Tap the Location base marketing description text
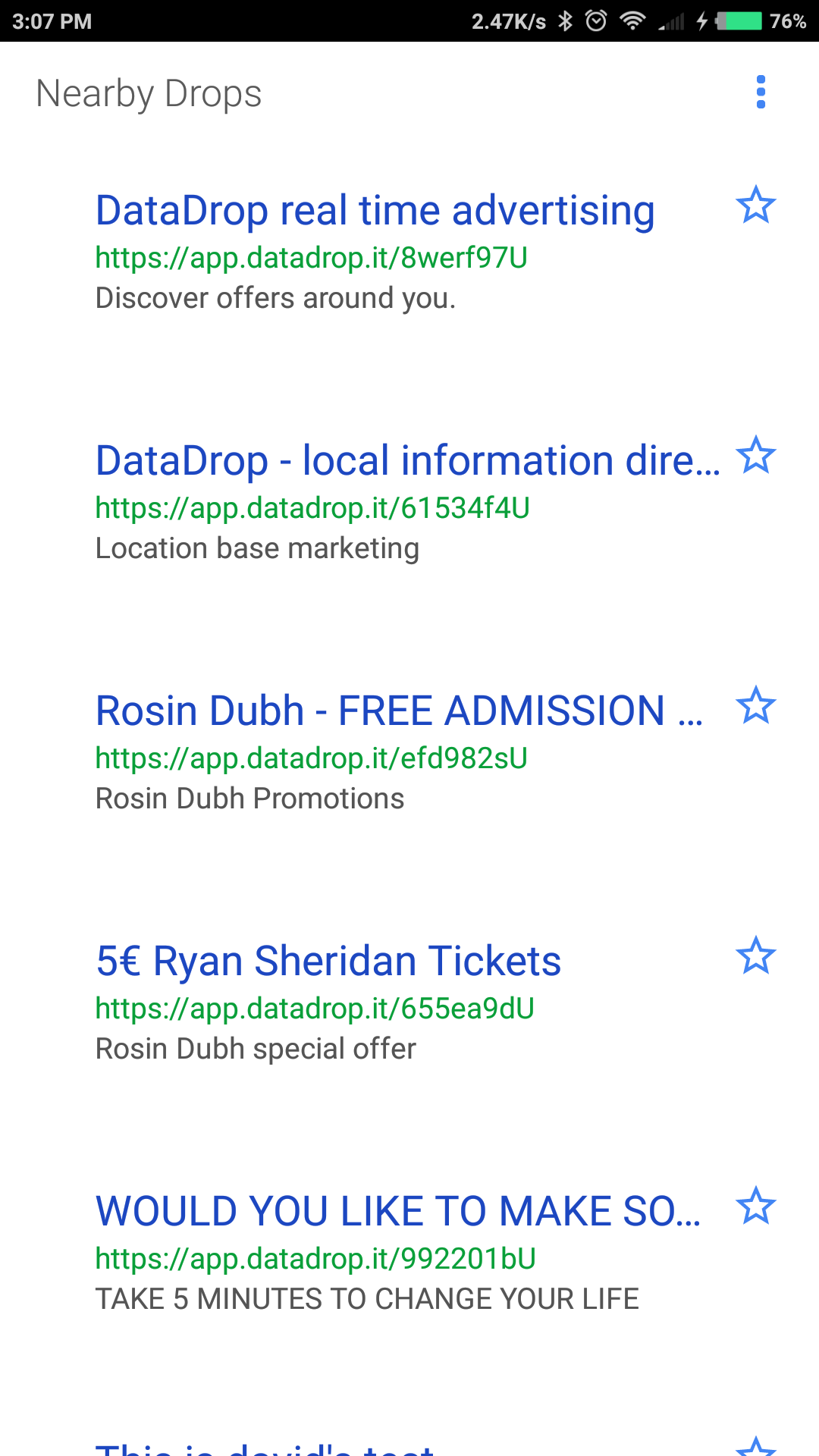 [x=257, y=548]
